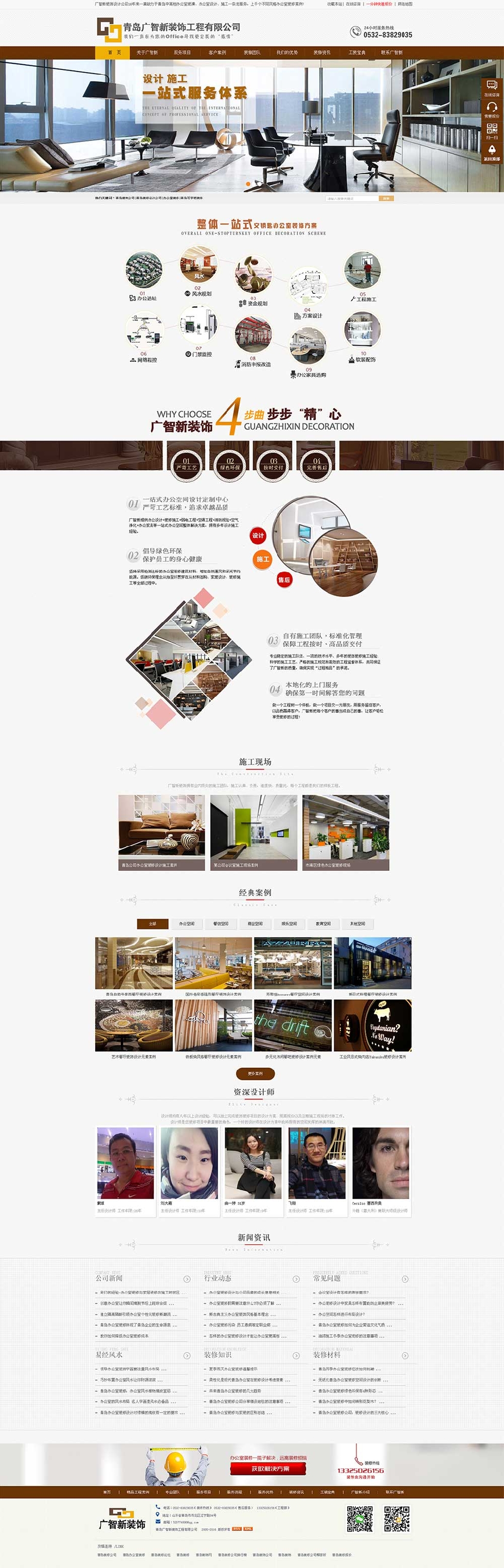Tap the 返回顶部 side button
This screenshot has width=504, height=1568.
click(x=492, y=152)
